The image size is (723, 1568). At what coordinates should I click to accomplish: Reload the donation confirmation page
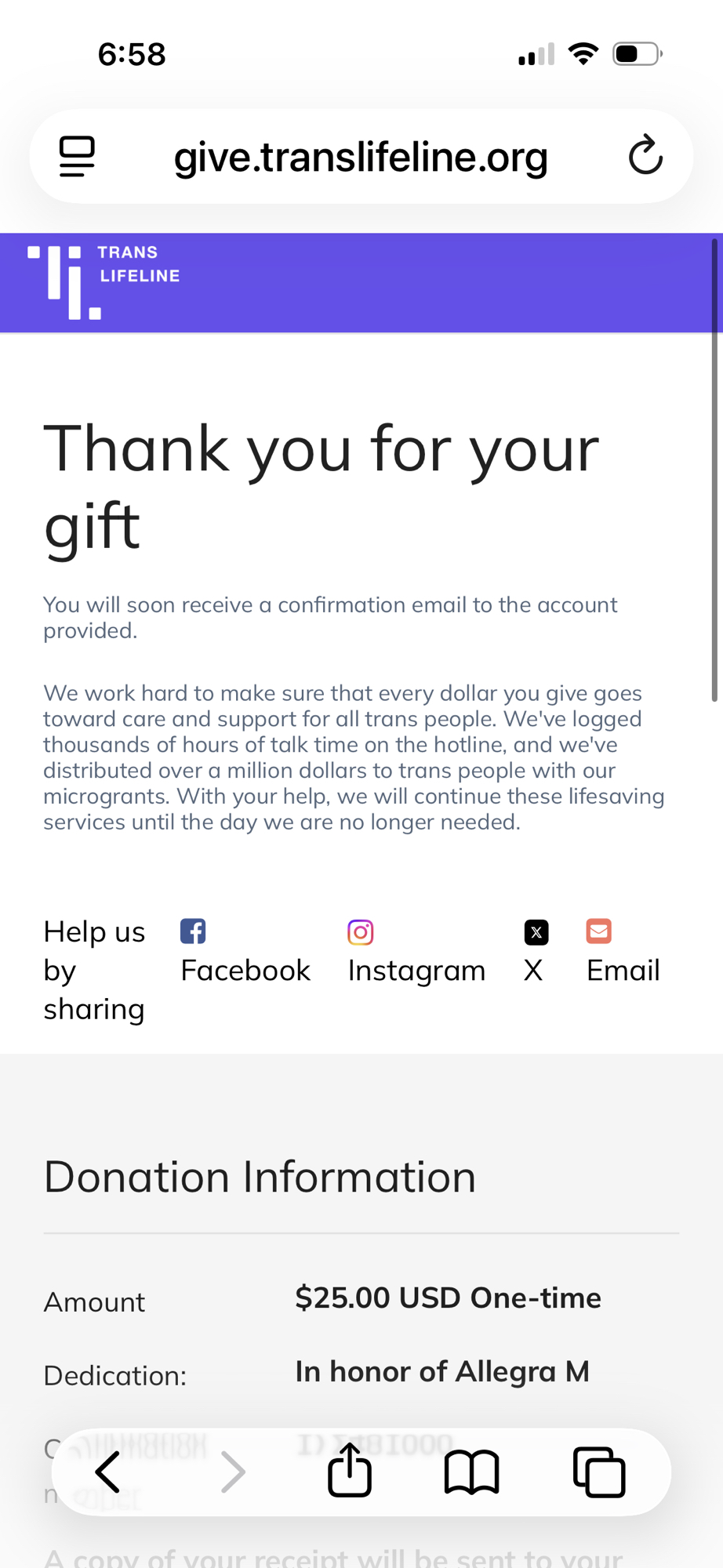[645, 155]
